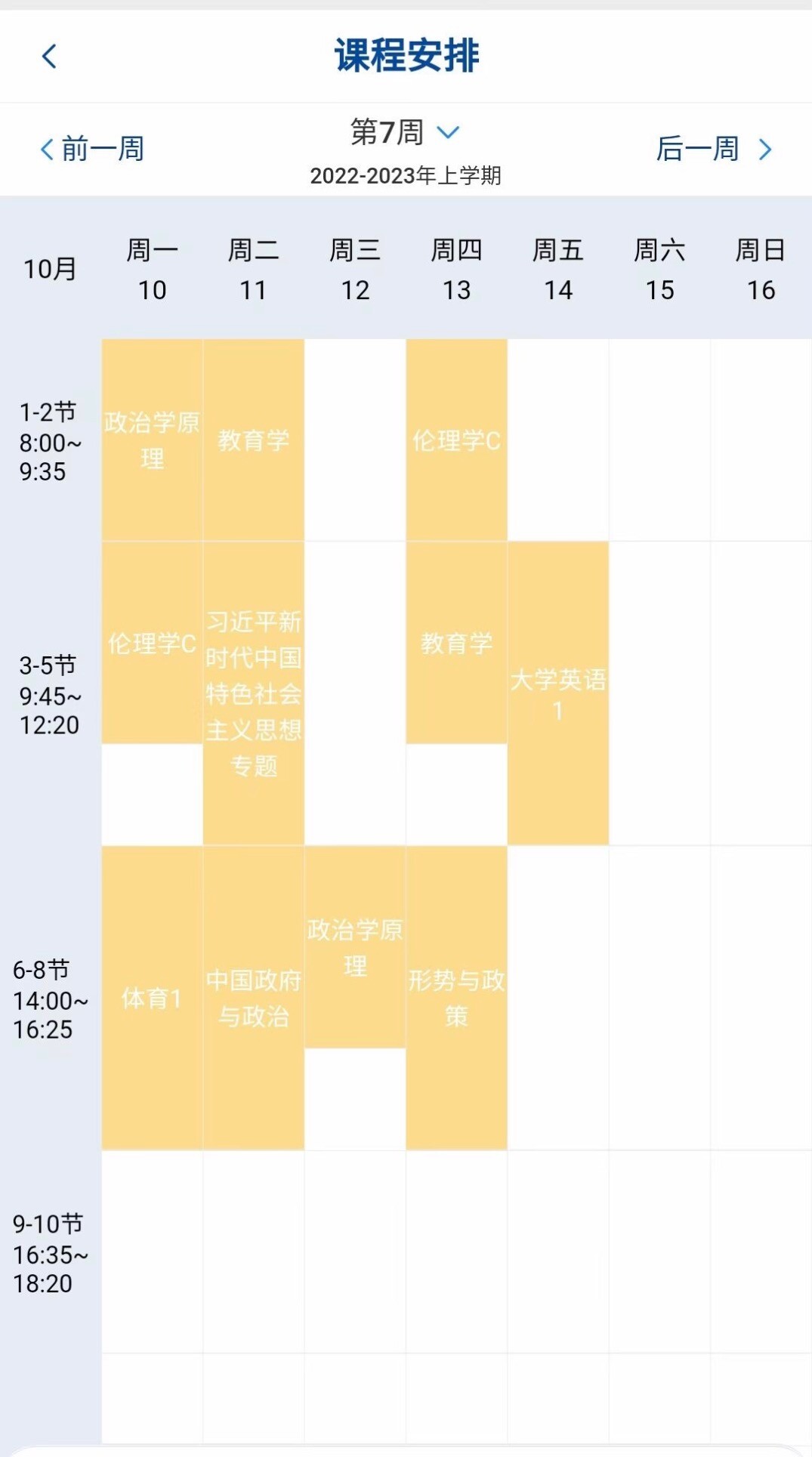Open Tuesday 1-2节 教育学 class
This screenshot has height=1457, width=812.
(254, 440)
